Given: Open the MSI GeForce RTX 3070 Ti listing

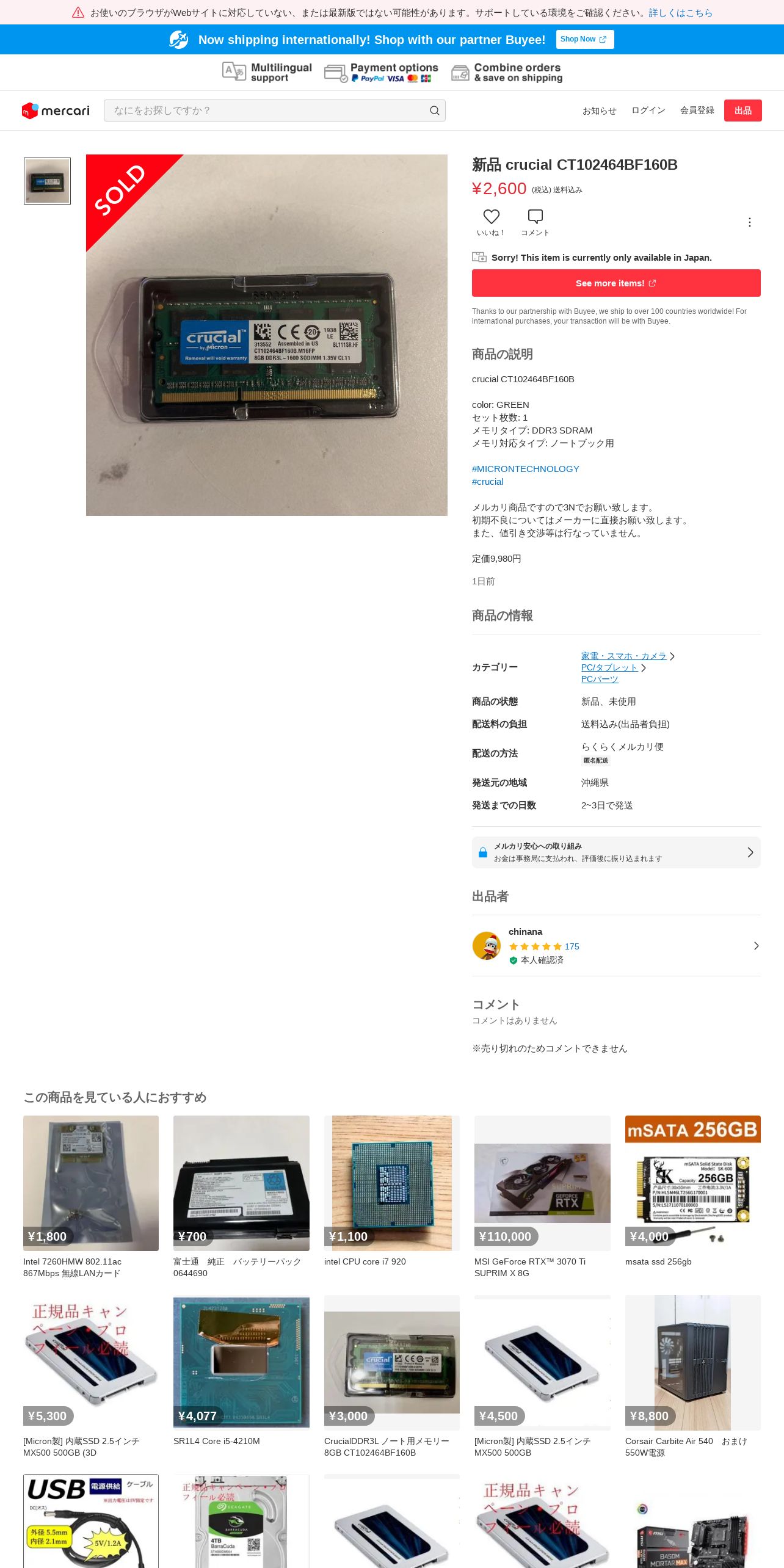Looking at the screenshot, I should point(542,1197).
